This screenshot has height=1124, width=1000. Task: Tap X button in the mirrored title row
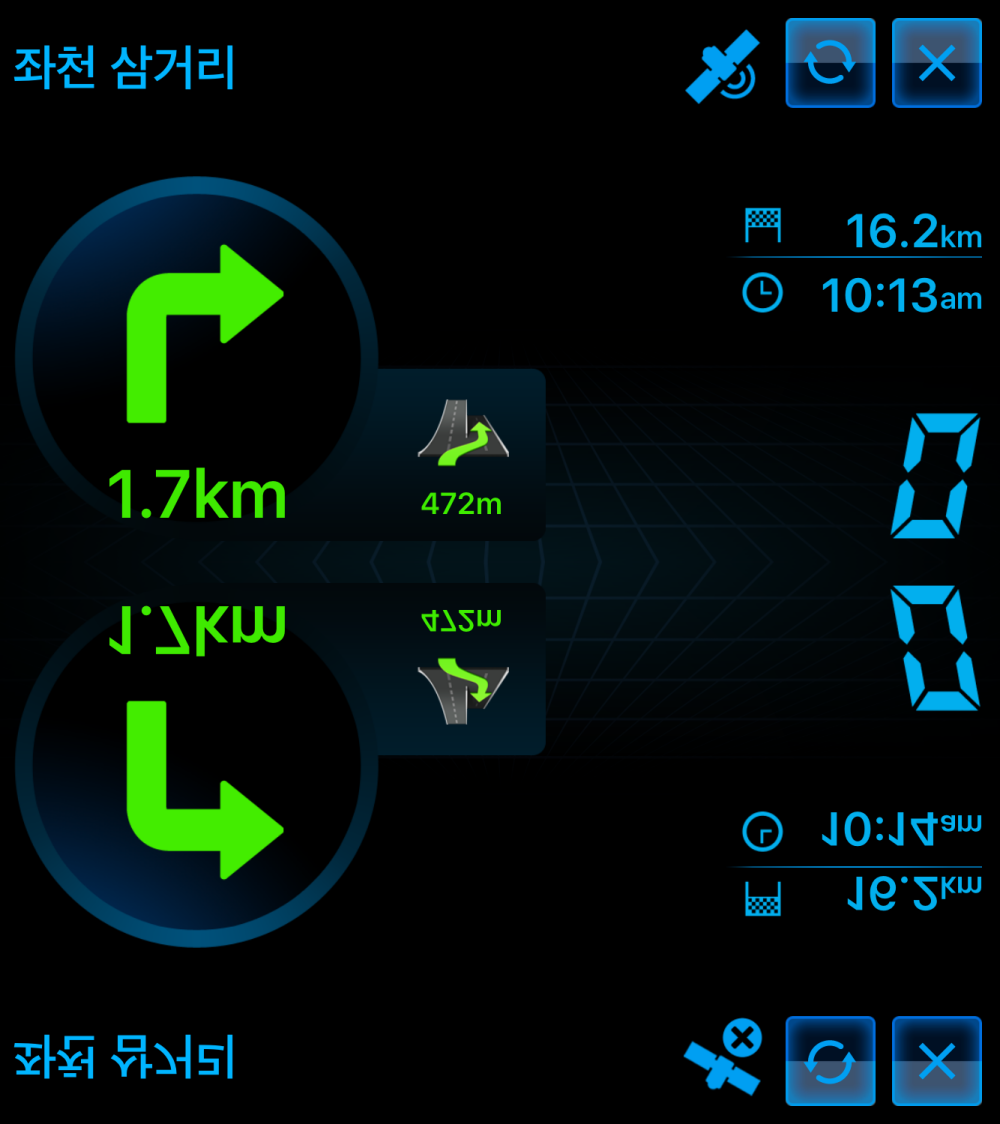(936, 1061)
